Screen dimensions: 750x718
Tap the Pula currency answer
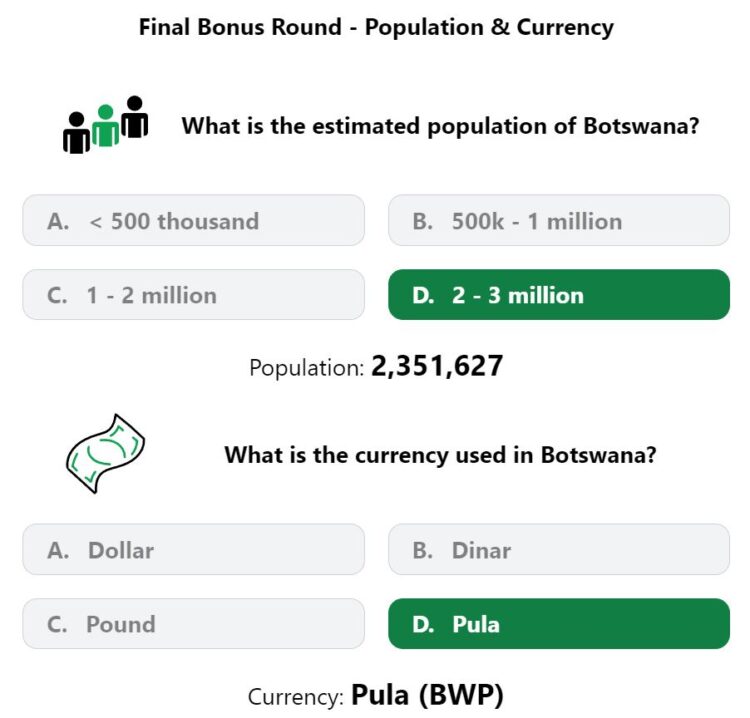pyautogui.click(x=559, y=624)
